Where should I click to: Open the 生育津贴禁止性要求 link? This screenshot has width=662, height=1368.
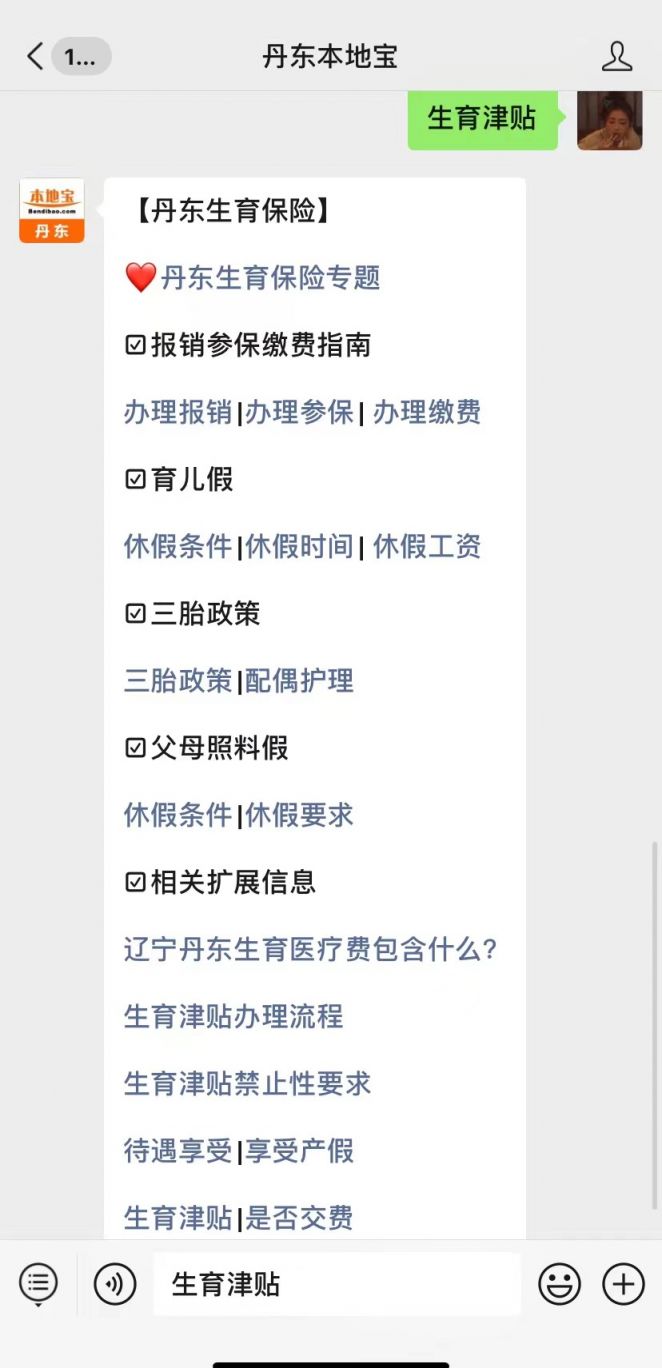248,1083
